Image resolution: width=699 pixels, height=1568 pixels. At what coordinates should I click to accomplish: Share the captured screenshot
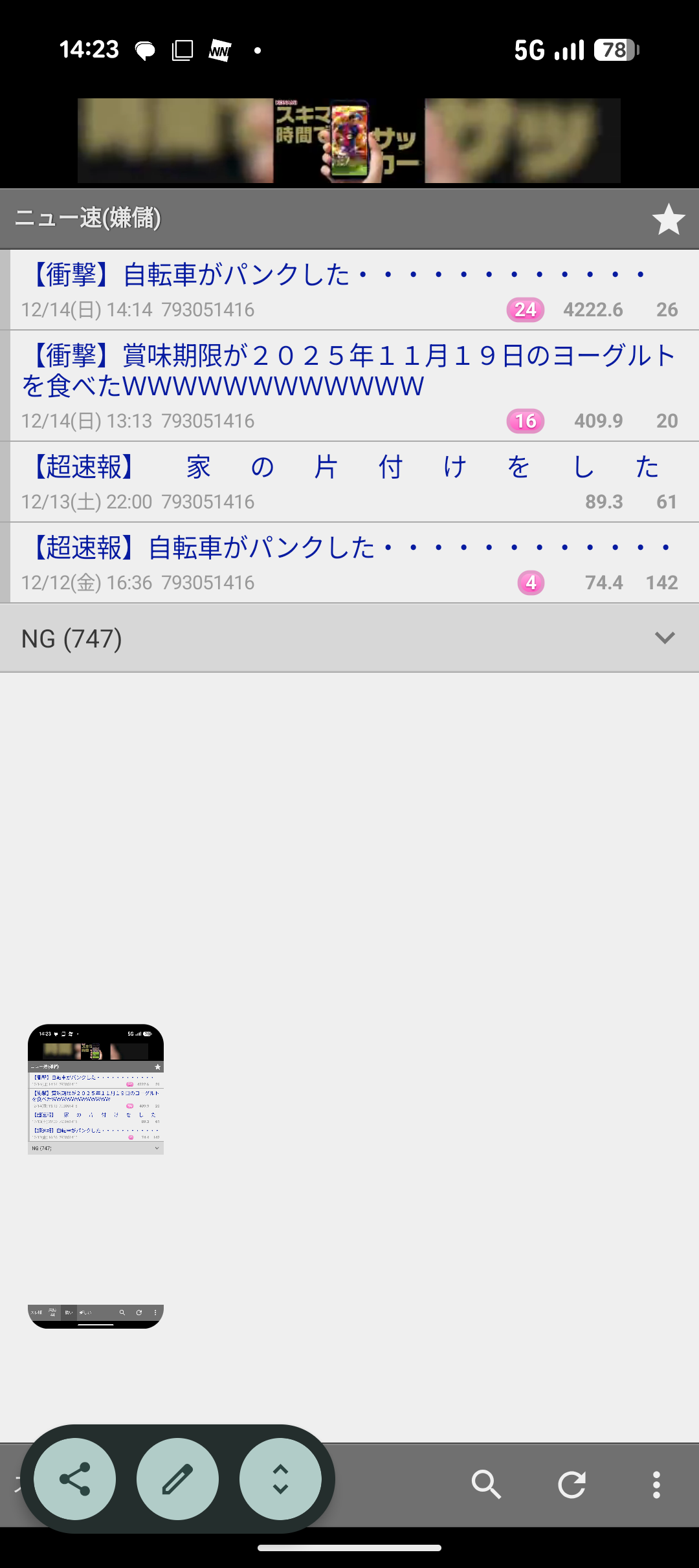tap(75, 1479)
